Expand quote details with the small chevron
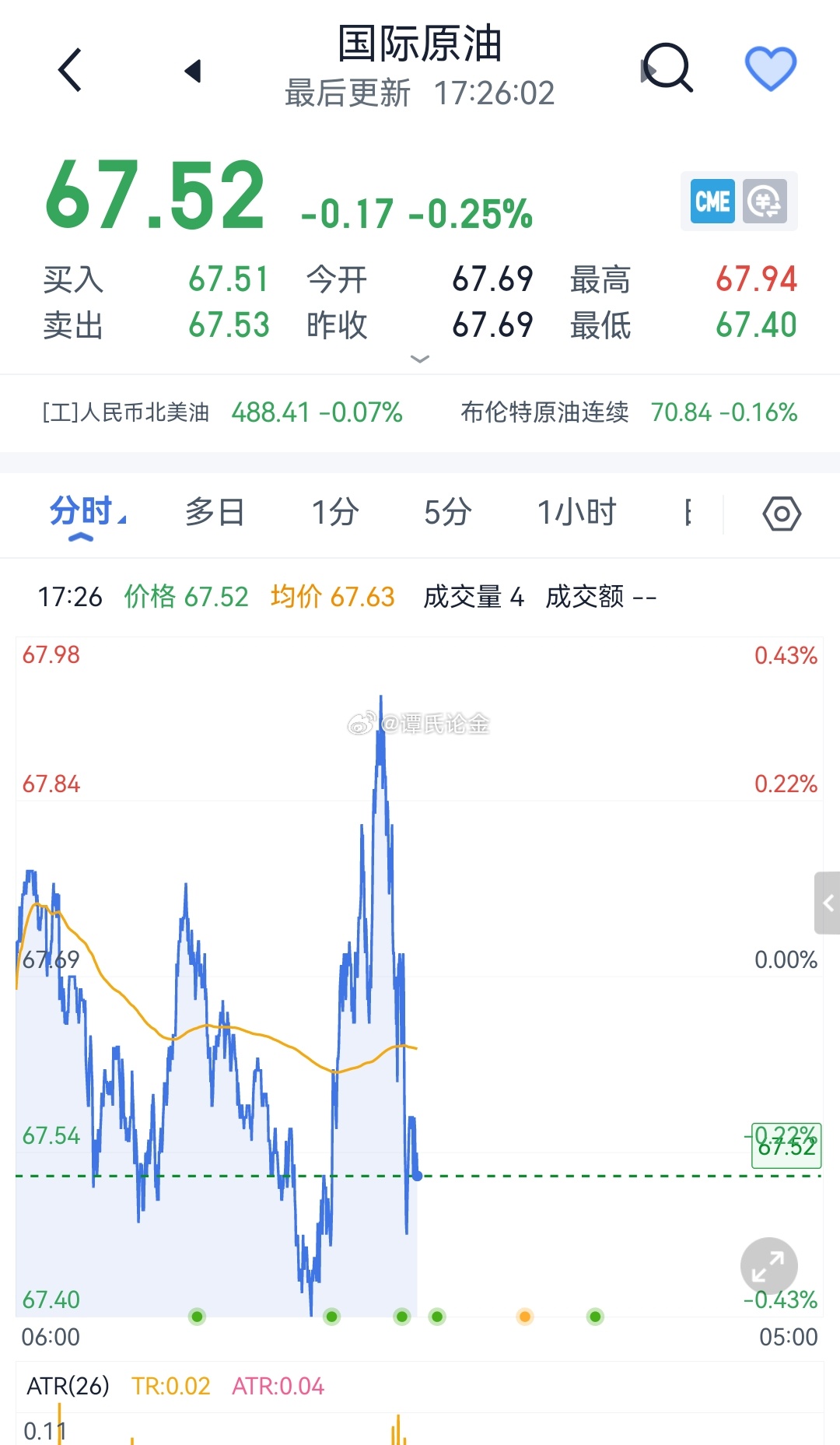The width and height of the screenshot is (840, 1445). point(420,359)
